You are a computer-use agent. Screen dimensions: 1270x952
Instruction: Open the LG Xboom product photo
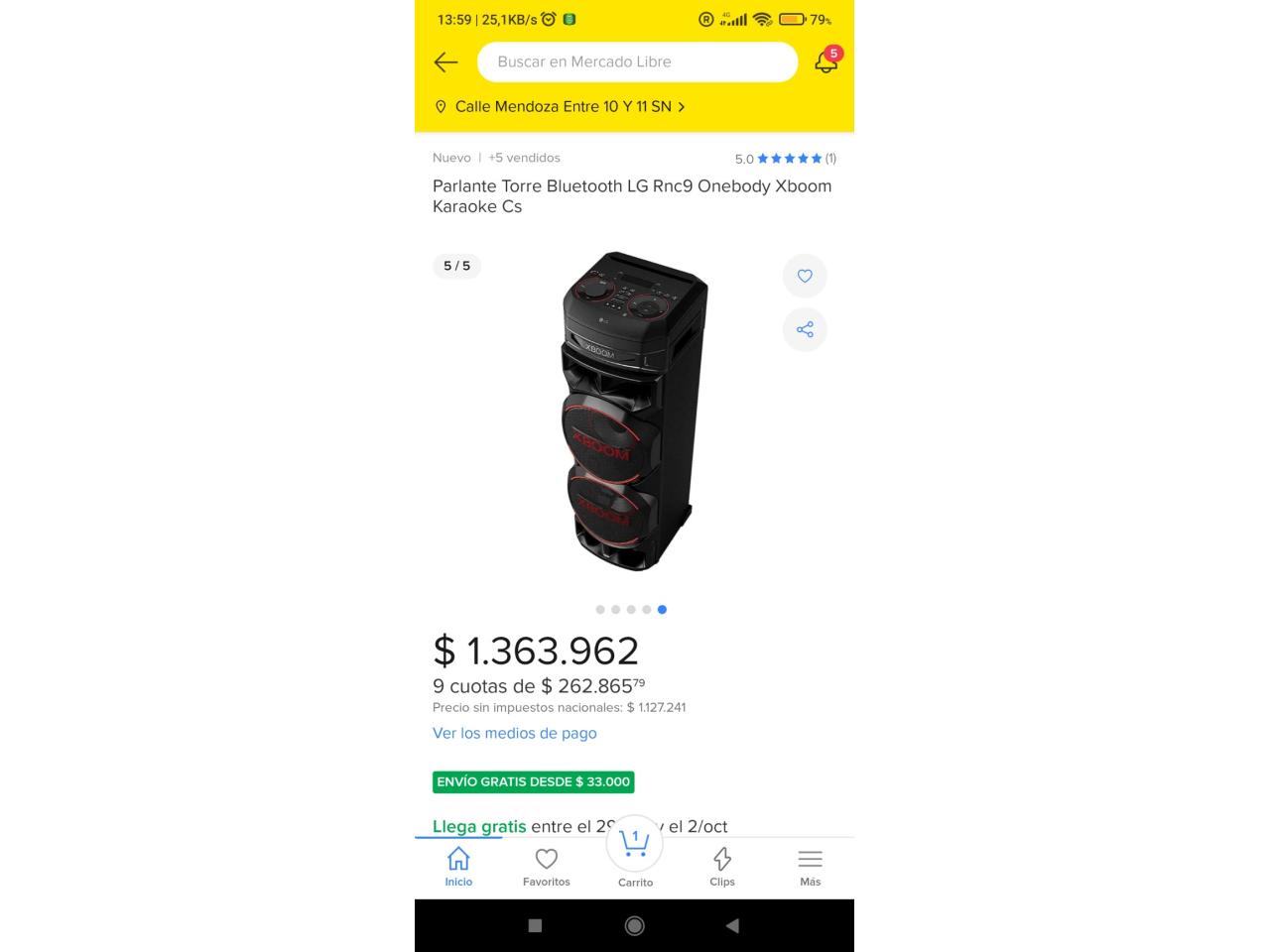[x=635, y=412]
